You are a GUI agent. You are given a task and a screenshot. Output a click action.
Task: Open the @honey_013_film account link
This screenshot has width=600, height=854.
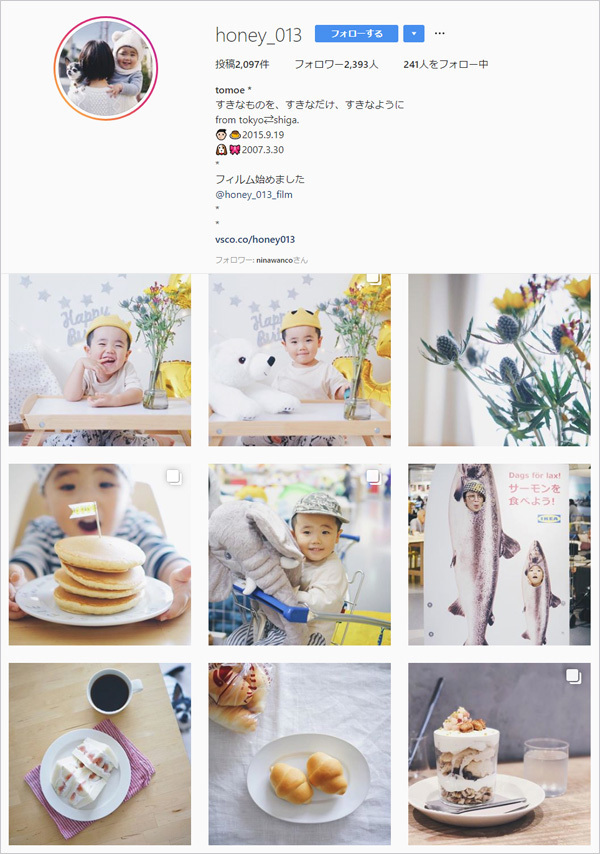click(x=253, y=195)
